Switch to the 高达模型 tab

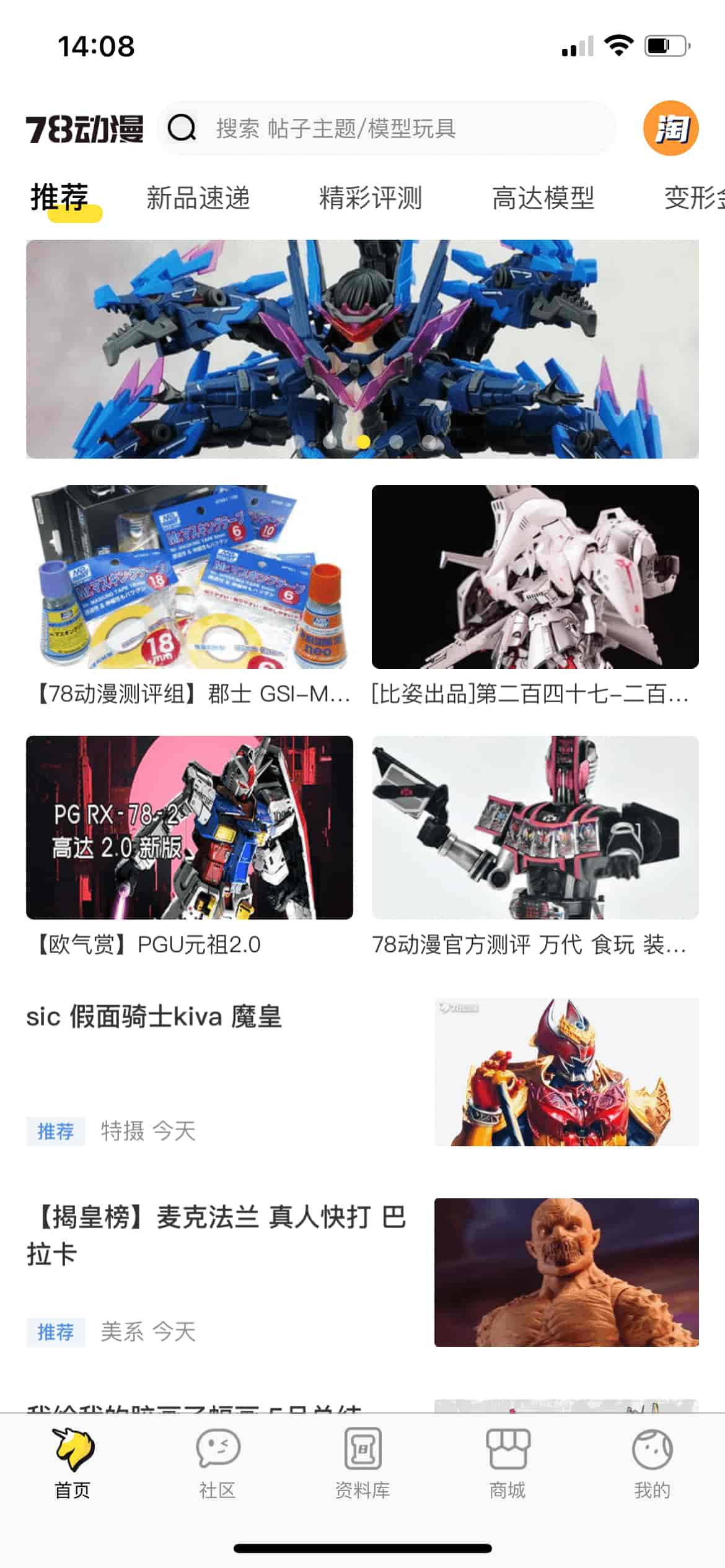543,198
